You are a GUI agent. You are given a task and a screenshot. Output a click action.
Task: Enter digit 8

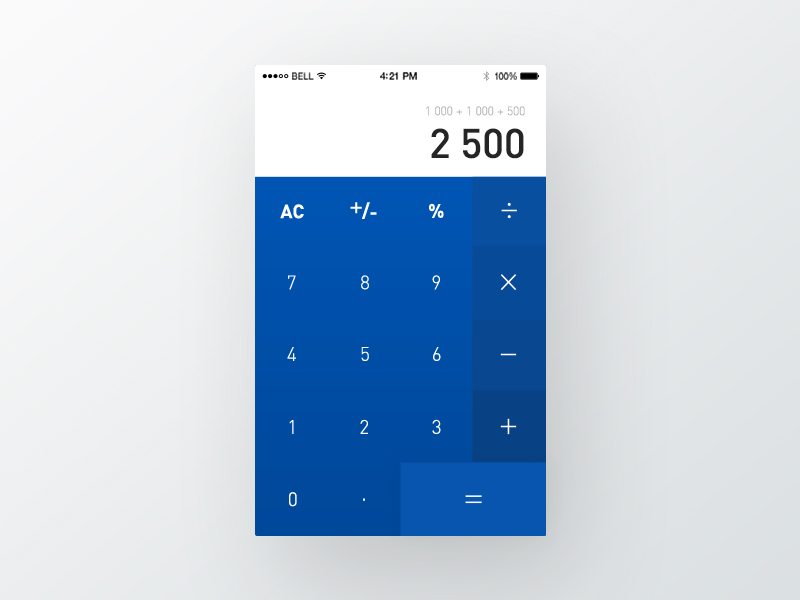coord(364,283)
